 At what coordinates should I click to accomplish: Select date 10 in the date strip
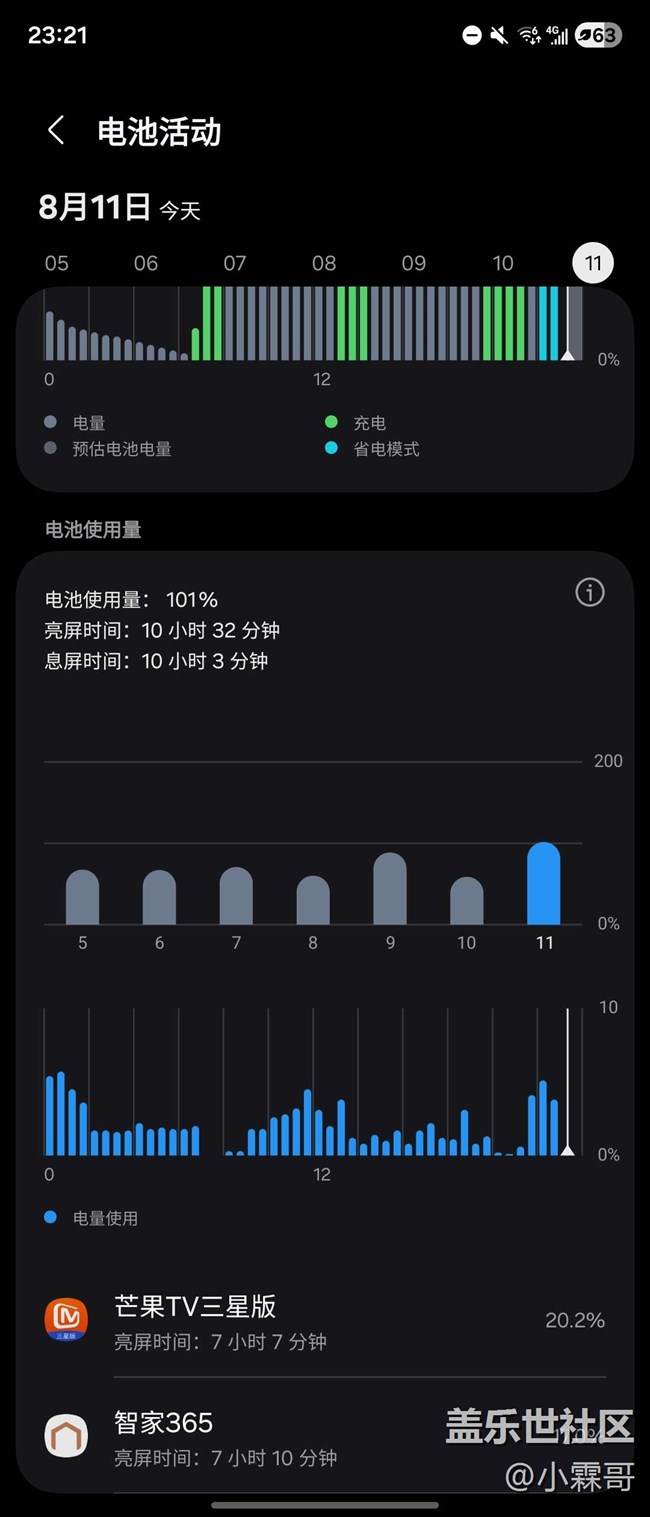click(503, 263)
